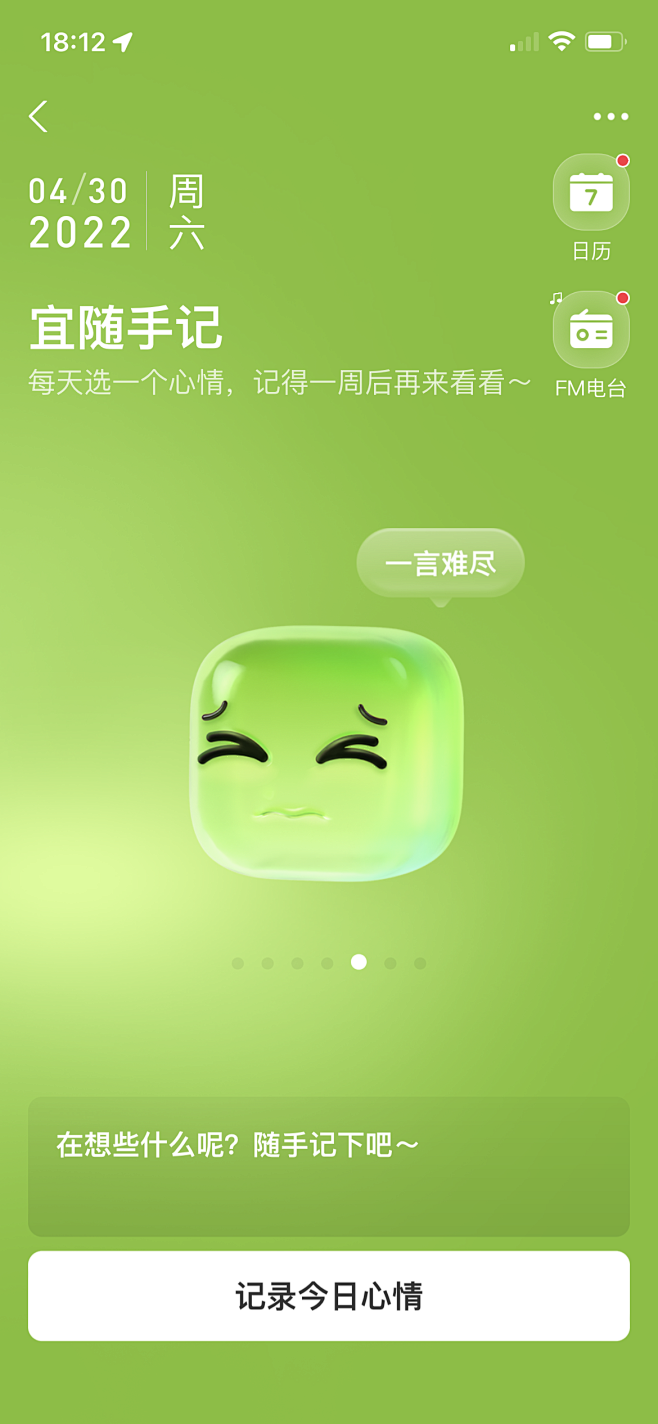This screenshot has height=1424, width=658.
Task: Open the 日历 calendar
Action: pyautogui.click(x=591, y=193)
